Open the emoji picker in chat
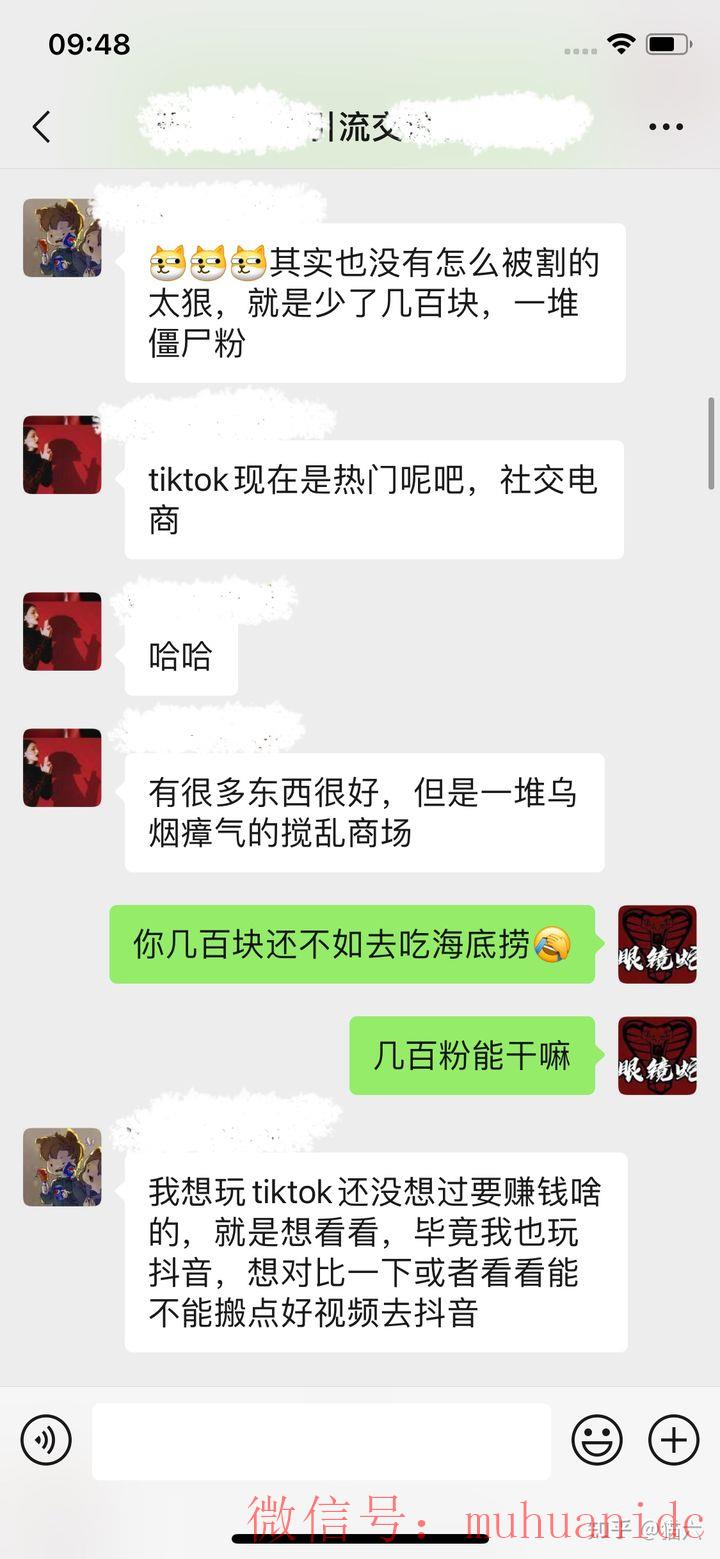This screenshot has width=720, height=1559. (597, 1440)
